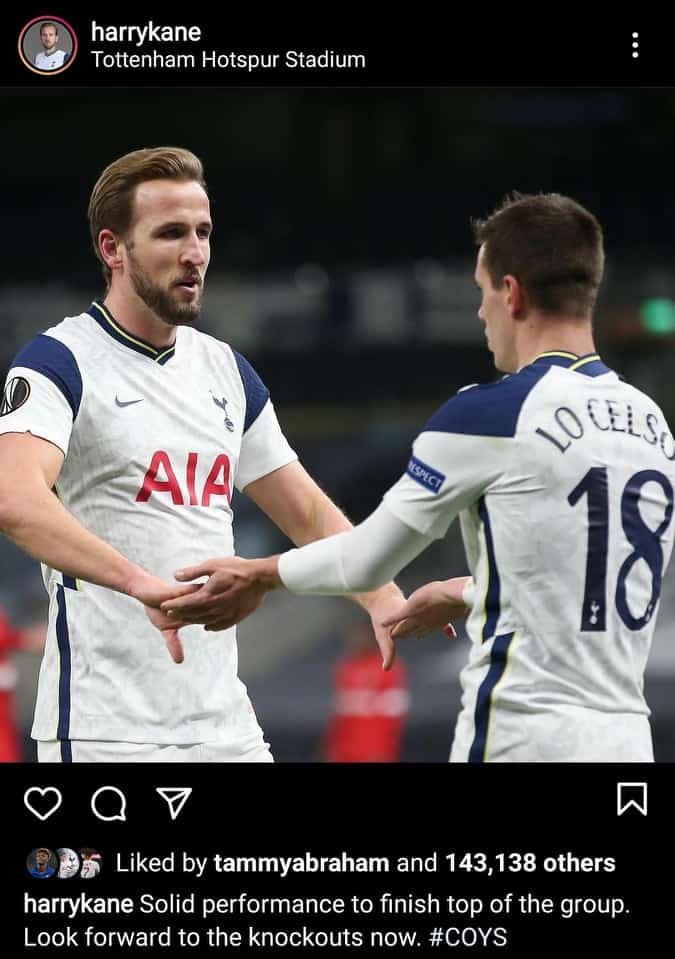Like this post with the heart icon
Image resolution: width=675 pixels, height=959 pixels.
43,802
